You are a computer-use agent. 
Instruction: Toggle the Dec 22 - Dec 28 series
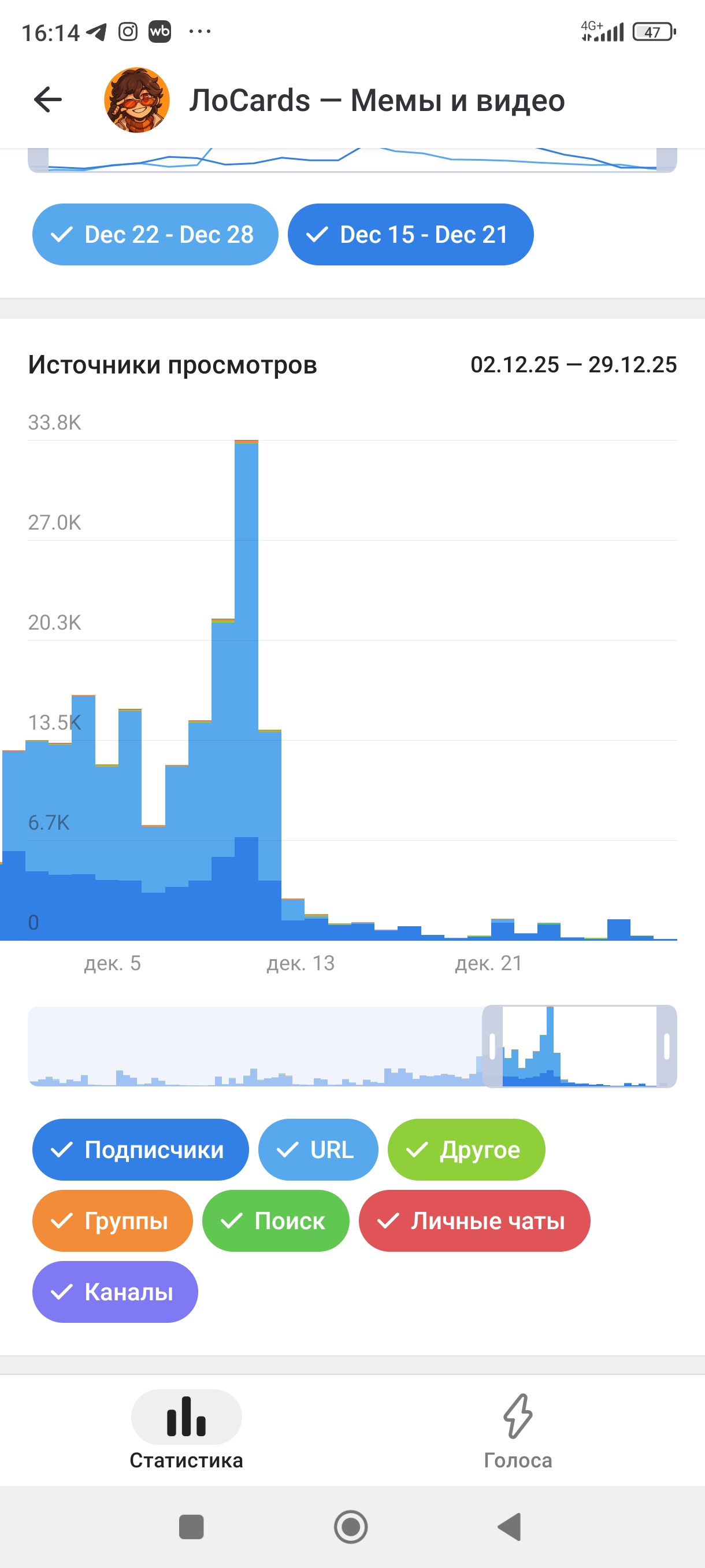[x=155, y=234]
